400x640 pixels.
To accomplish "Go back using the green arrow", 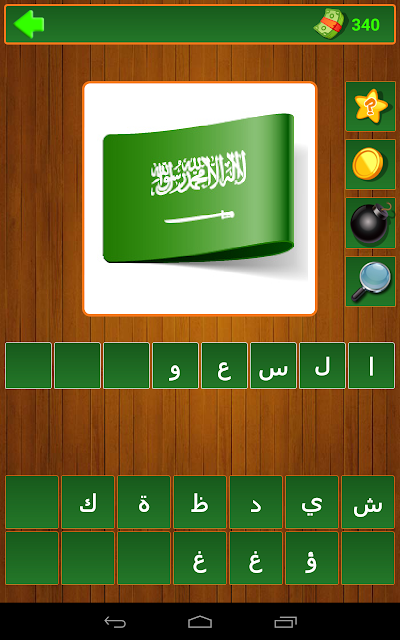I will 29,24.
